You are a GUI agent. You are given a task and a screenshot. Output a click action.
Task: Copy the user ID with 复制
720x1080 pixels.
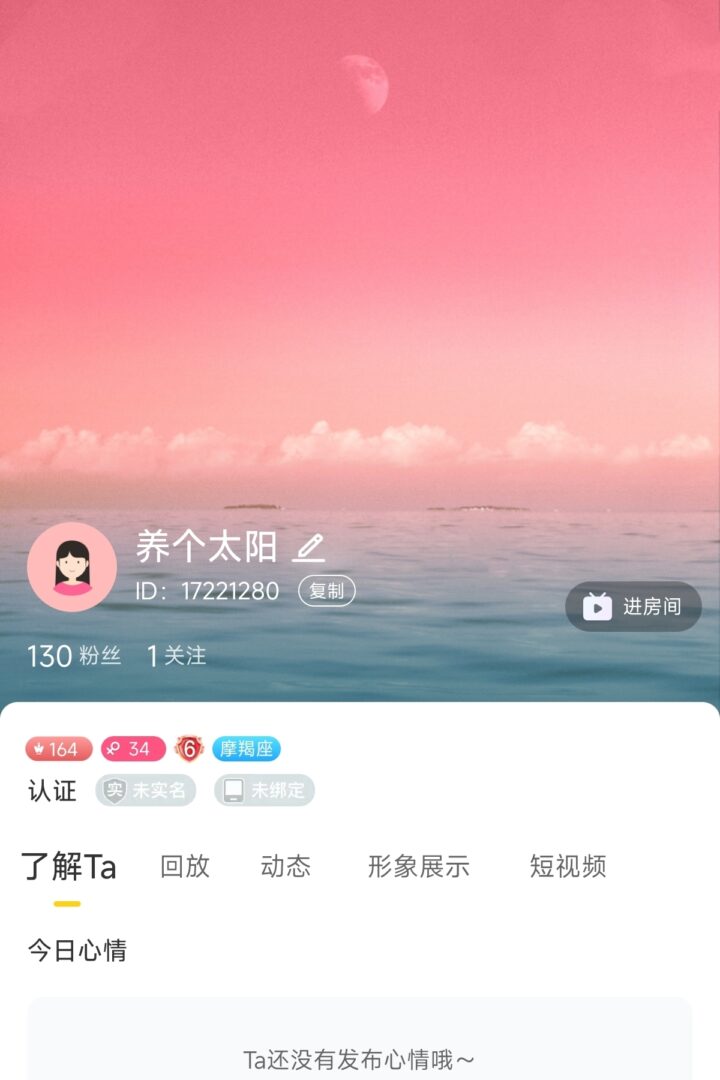coord(326,591)
